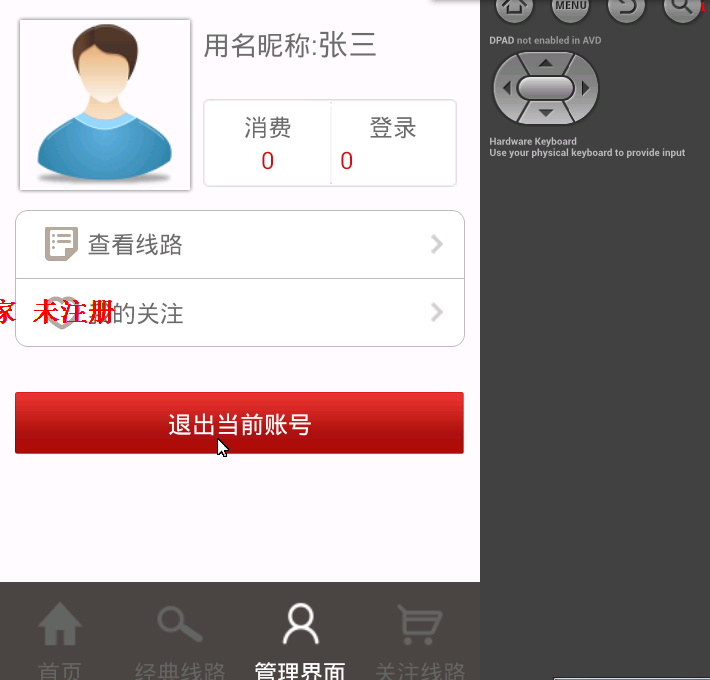Tap the user avatar picture

coord(105,104)
